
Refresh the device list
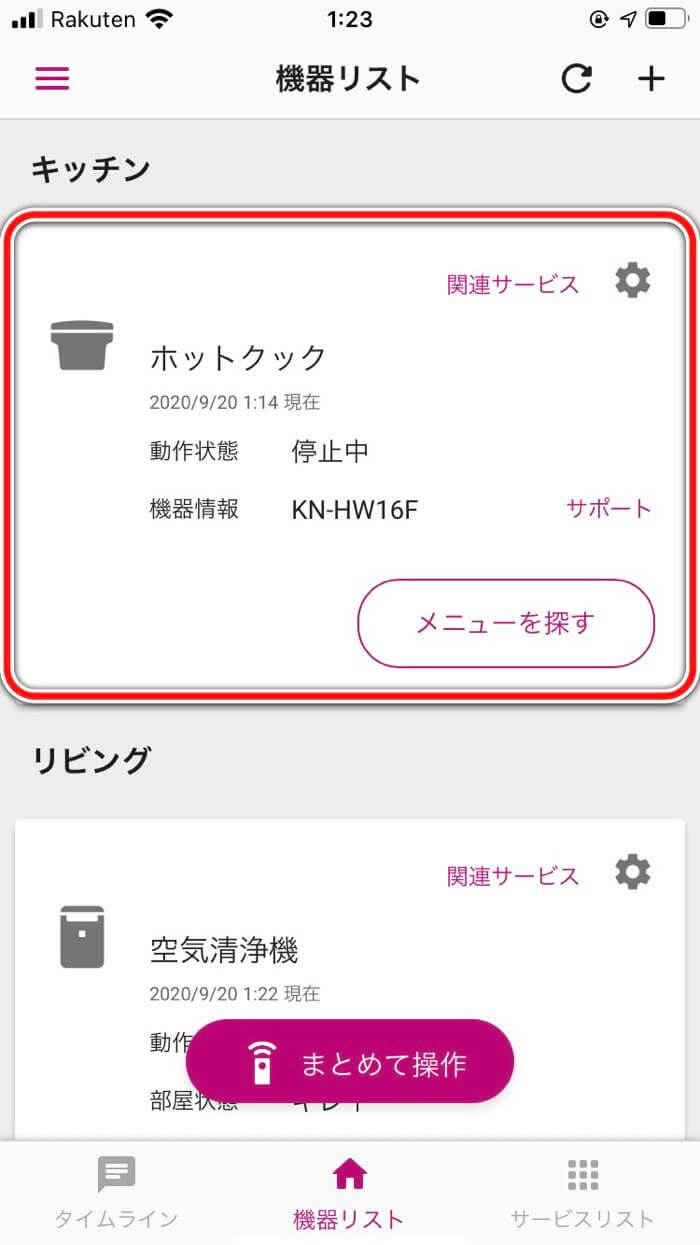pos(576,79)
